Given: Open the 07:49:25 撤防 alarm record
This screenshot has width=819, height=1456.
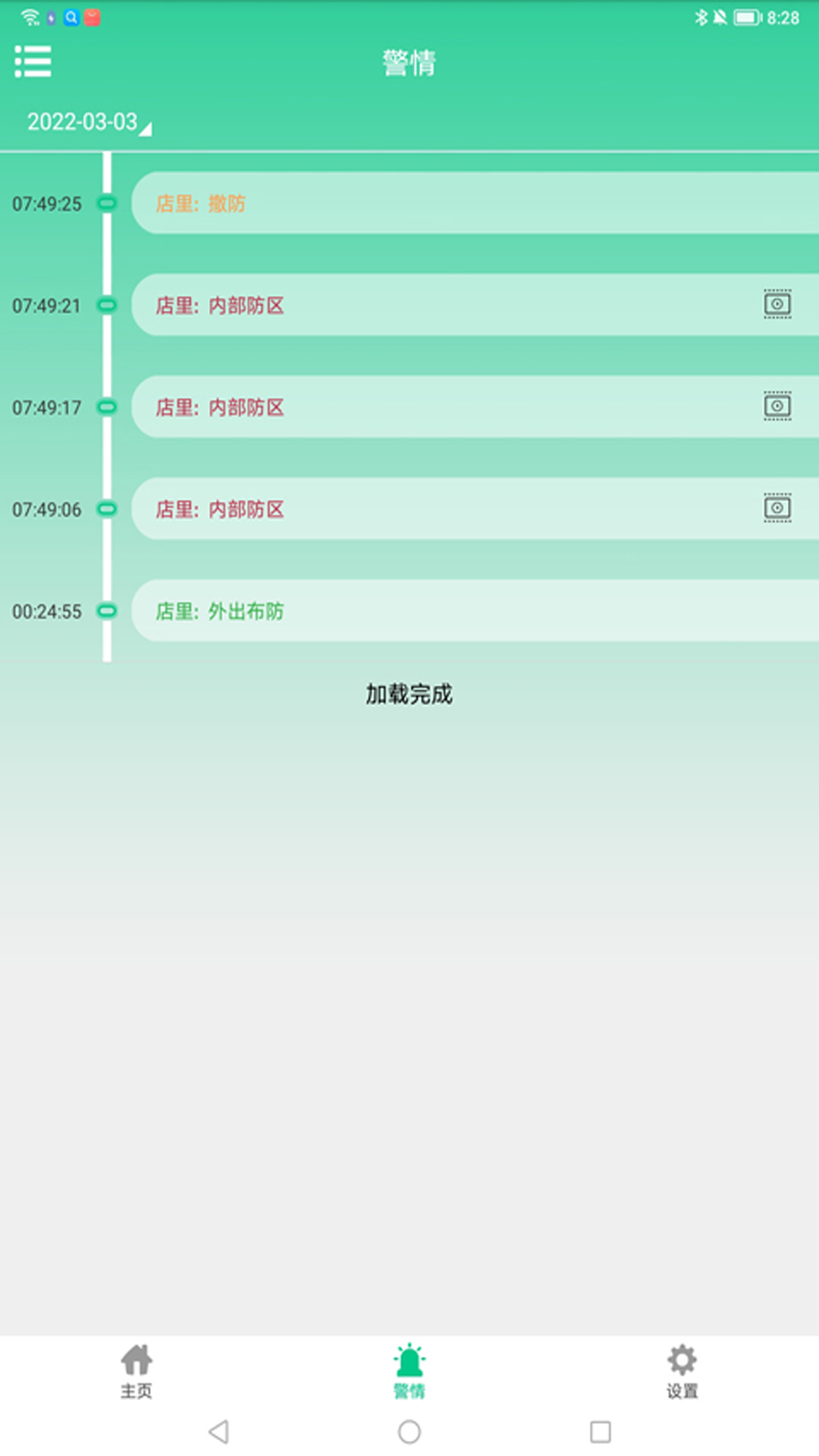Looking at the screenshot, I should point(455,203).
